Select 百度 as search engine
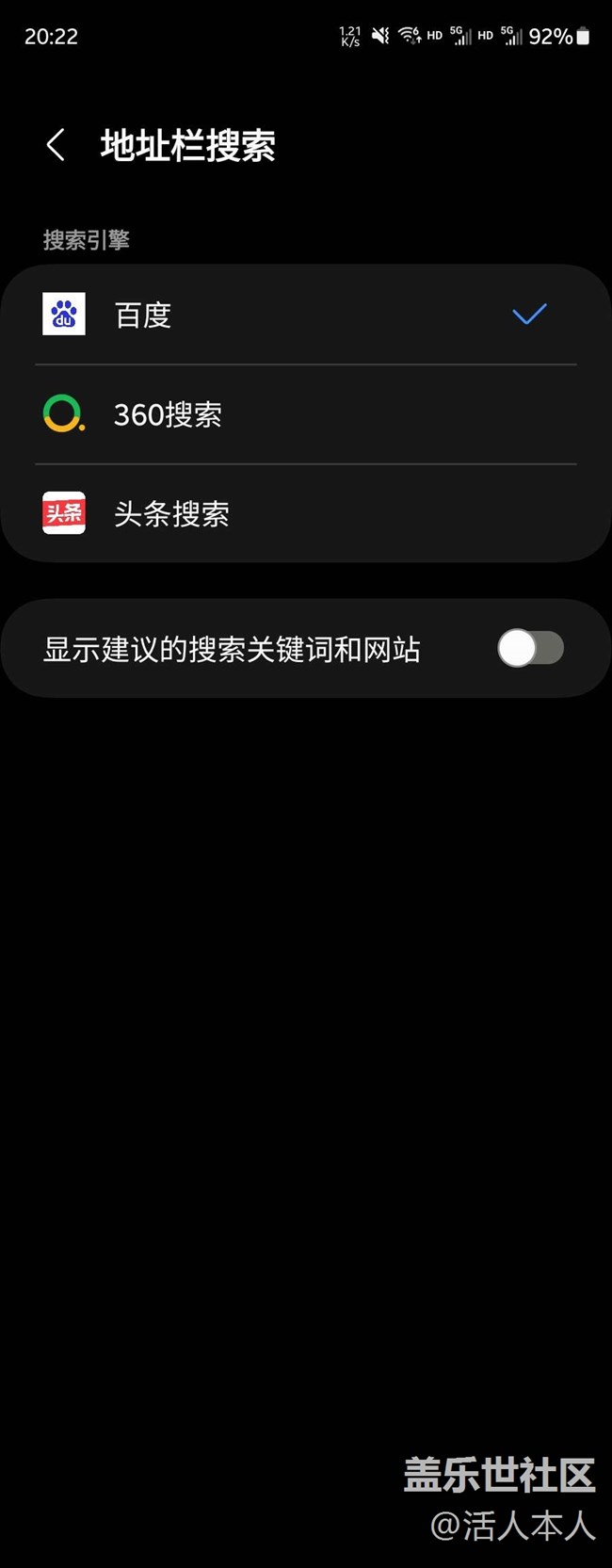This screenshot has height=1568, width=612. 305,315
